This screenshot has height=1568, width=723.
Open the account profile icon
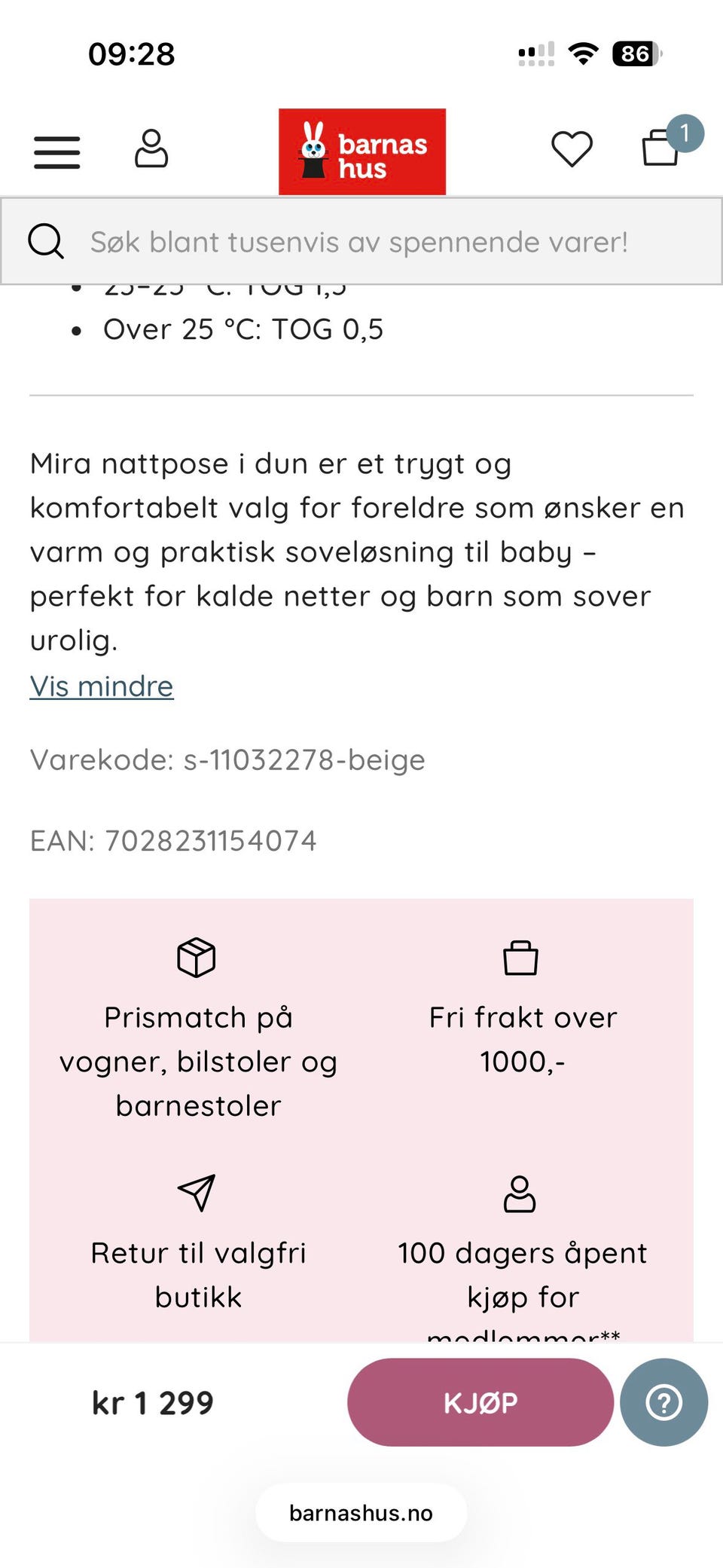[150, 150]
